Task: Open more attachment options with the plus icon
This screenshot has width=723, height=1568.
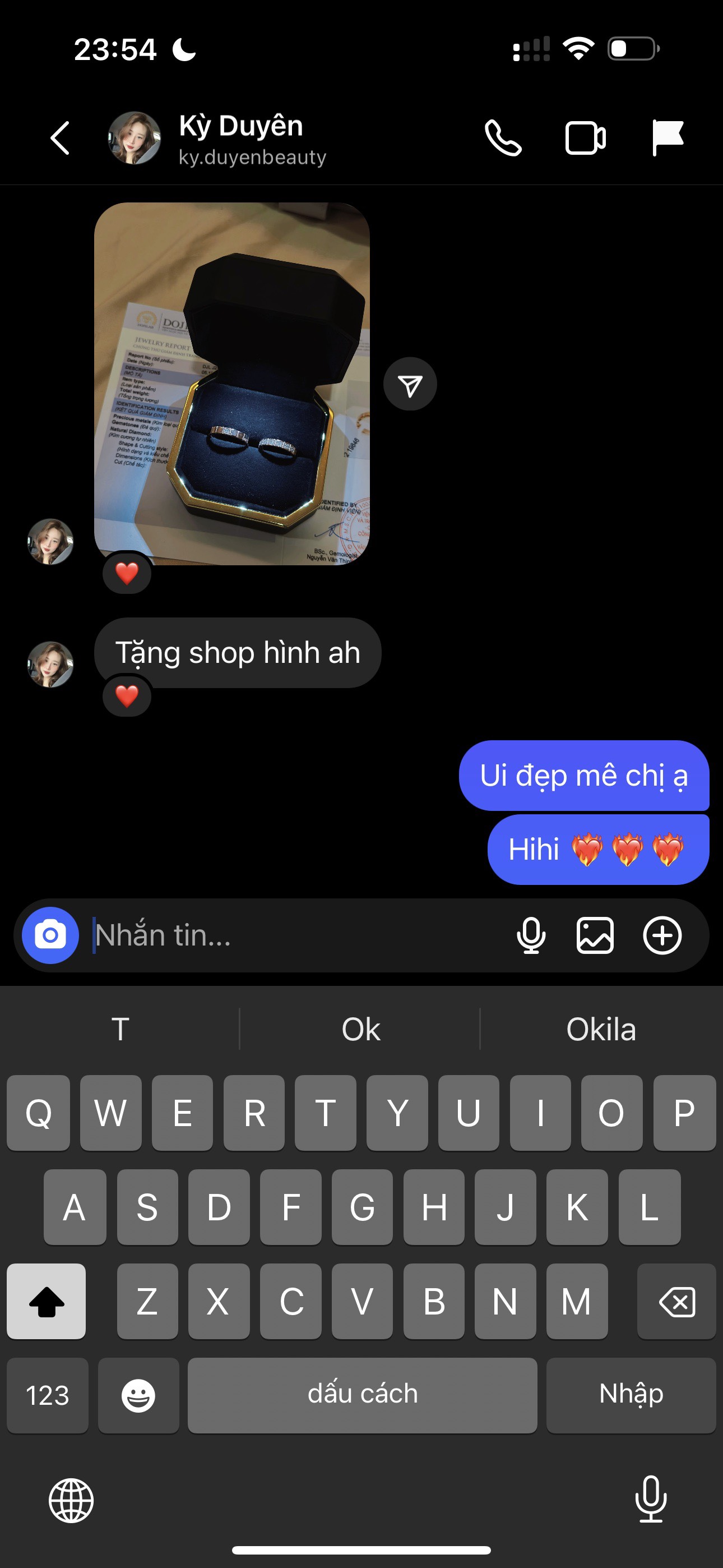Action: (x=662, y=935)
